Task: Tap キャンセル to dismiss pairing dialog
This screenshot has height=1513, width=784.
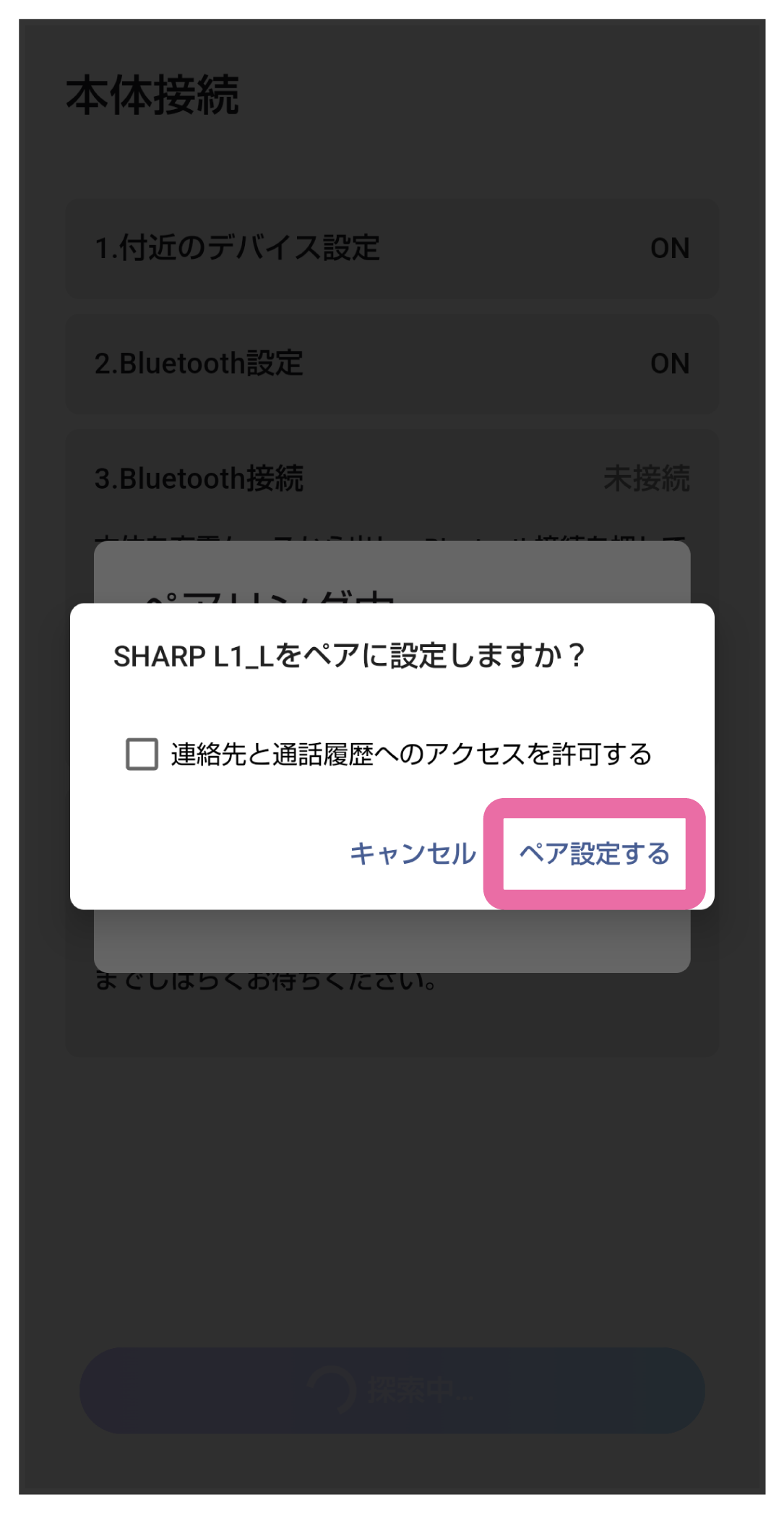Action: (x=413, y=854)
